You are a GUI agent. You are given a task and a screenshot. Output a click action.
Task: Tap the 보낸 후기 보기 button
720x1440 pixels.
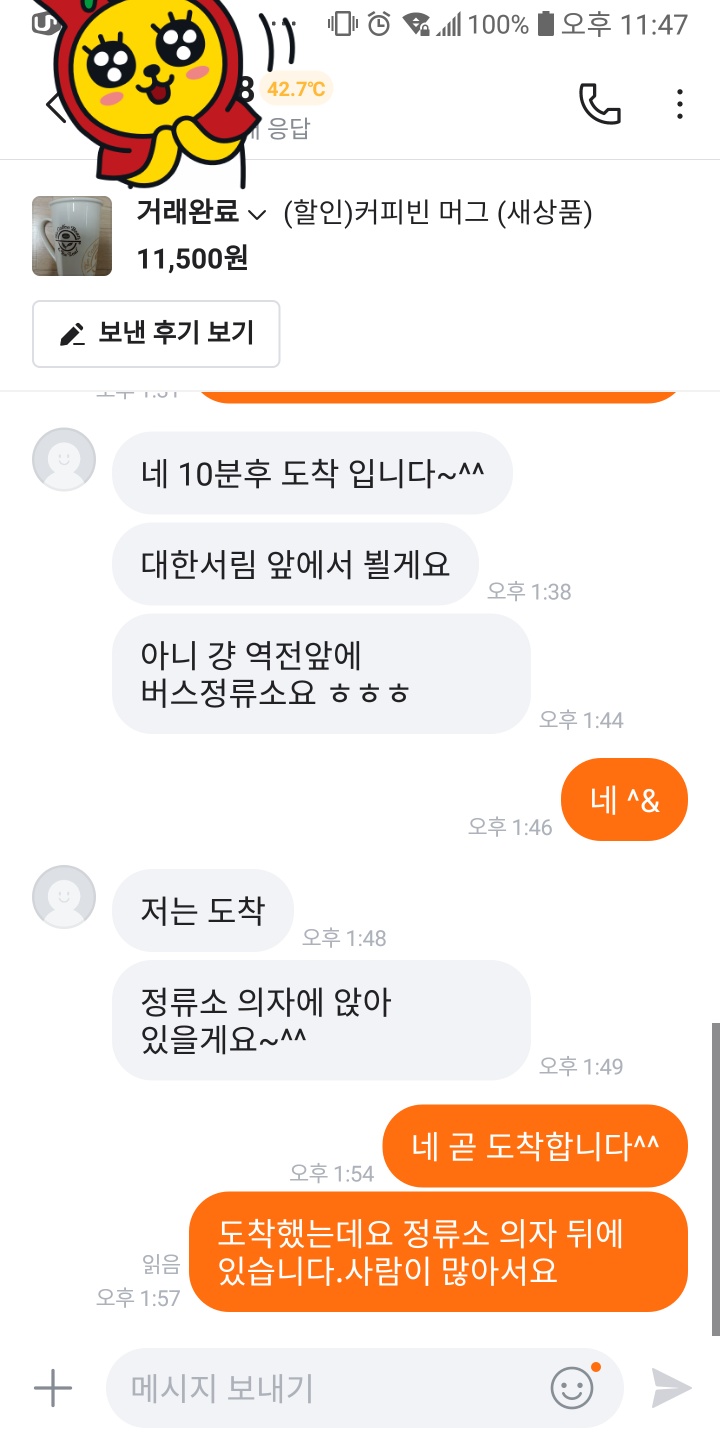point(156,334)
